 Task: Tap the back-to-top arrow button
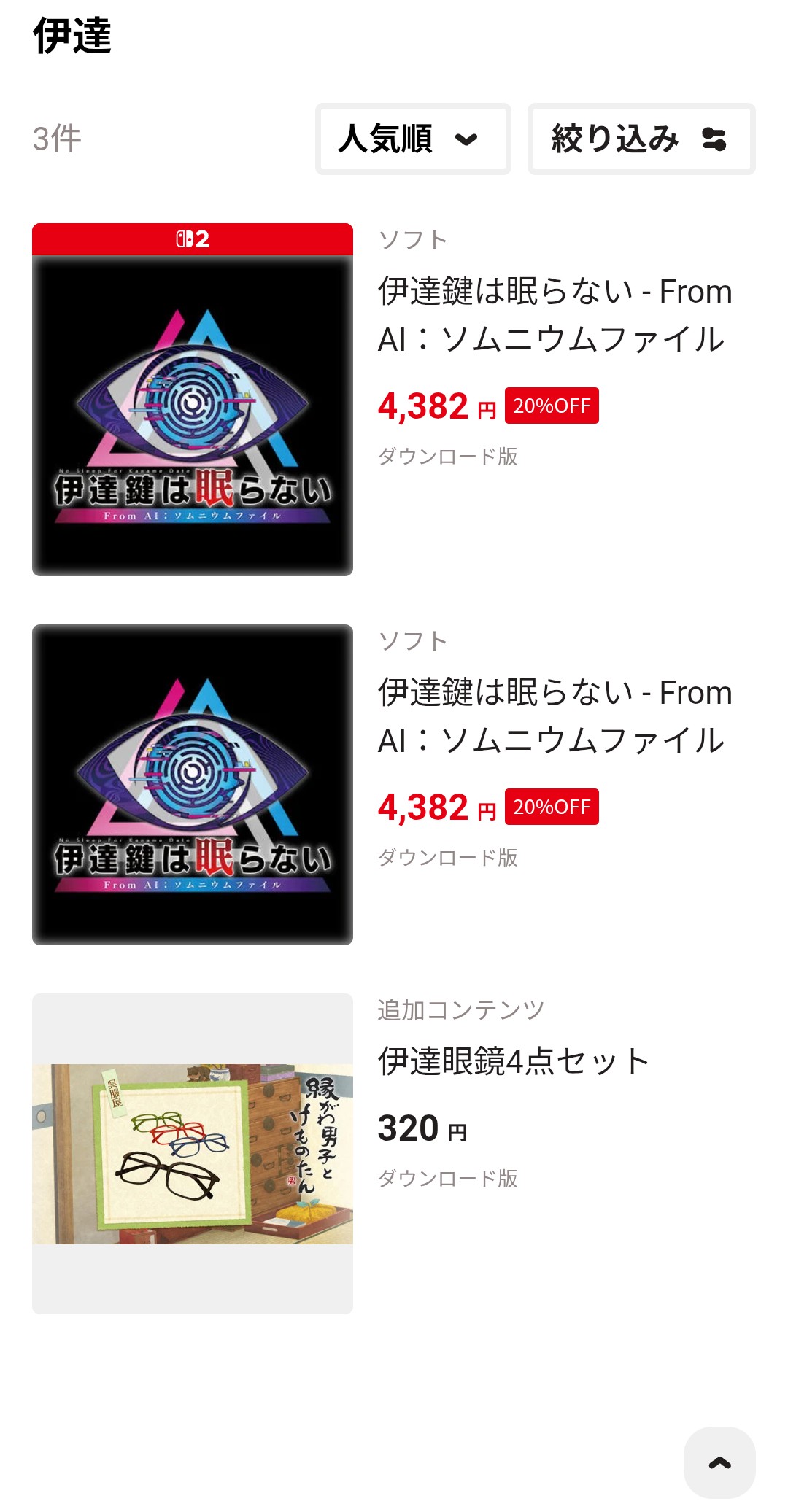point(719,1462)
